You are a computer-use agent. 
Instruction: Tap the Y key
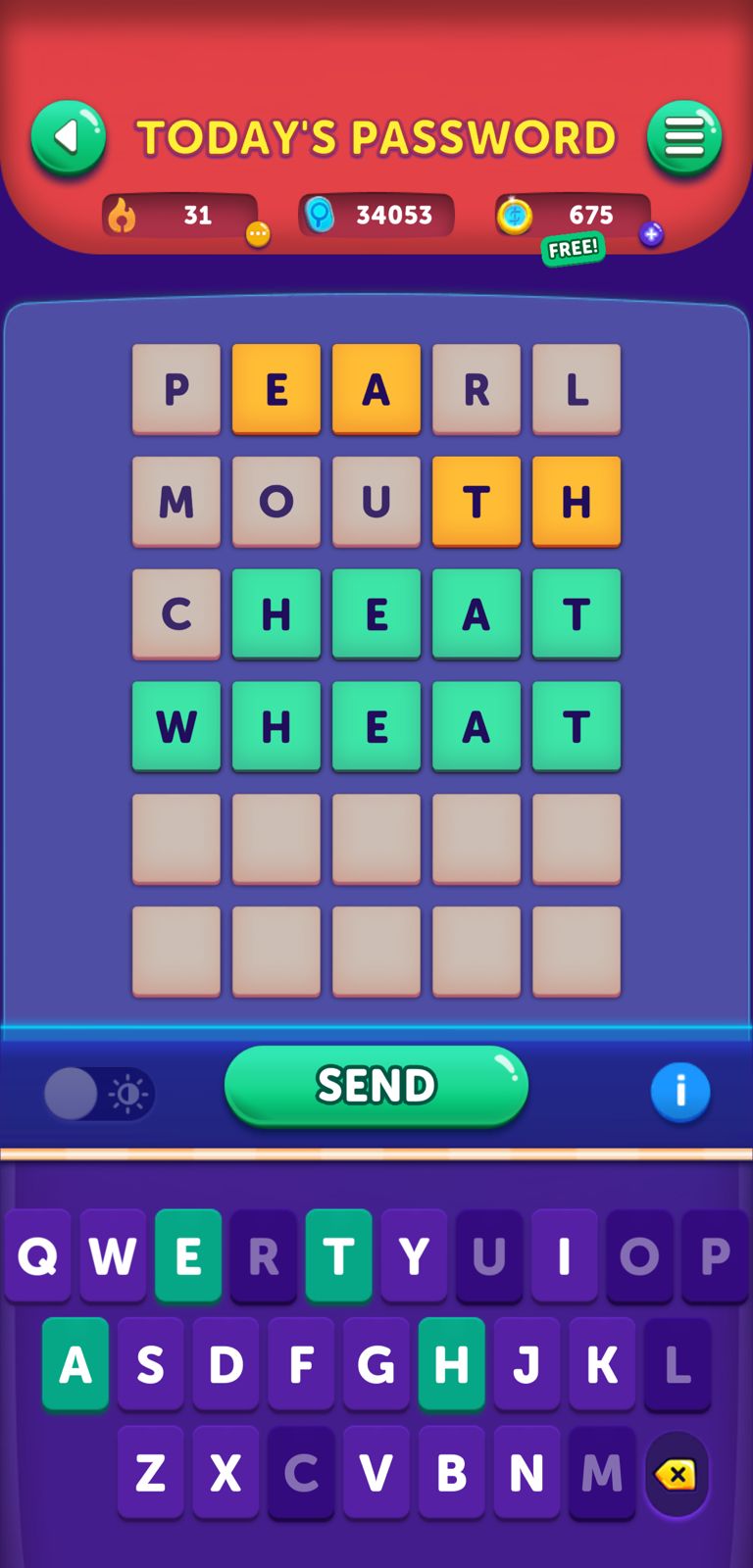point(414,1255)
